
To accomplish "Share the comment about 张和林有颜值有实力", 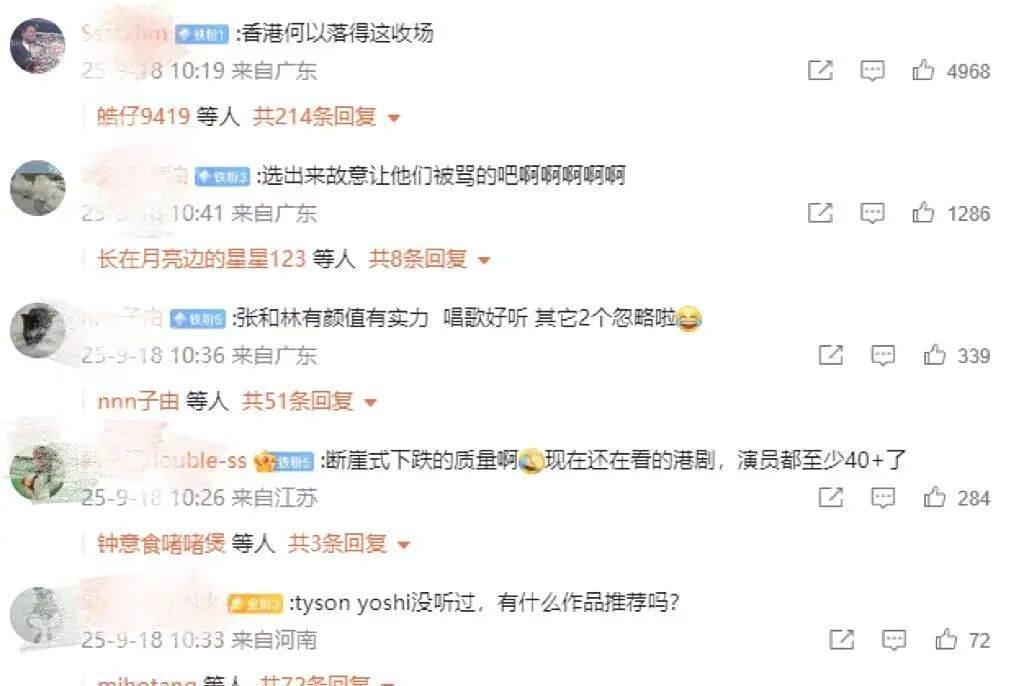I will pyautogui.click(x=831, y=355).
